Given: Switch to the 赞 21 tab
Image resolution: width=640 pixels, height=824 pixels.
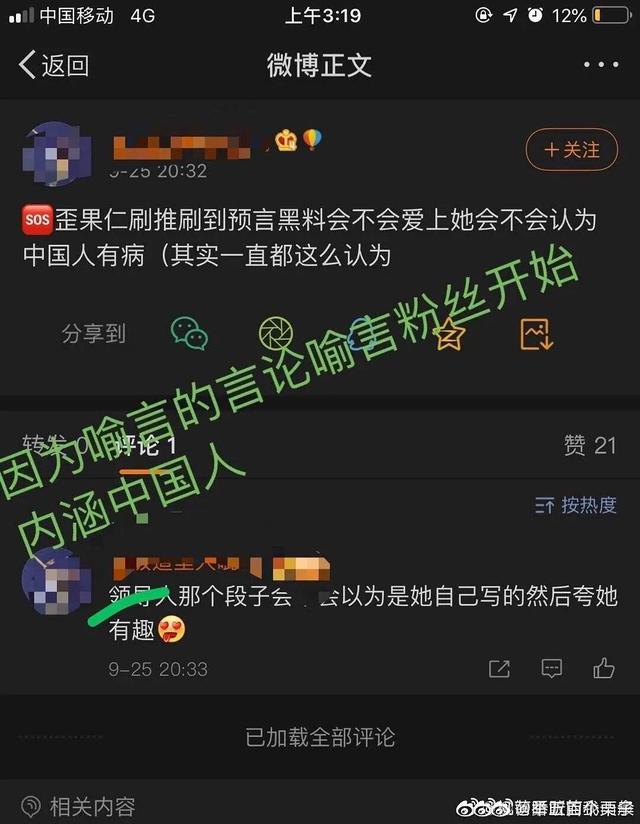Looking at the screenshot, I should (x=589, y=445).
